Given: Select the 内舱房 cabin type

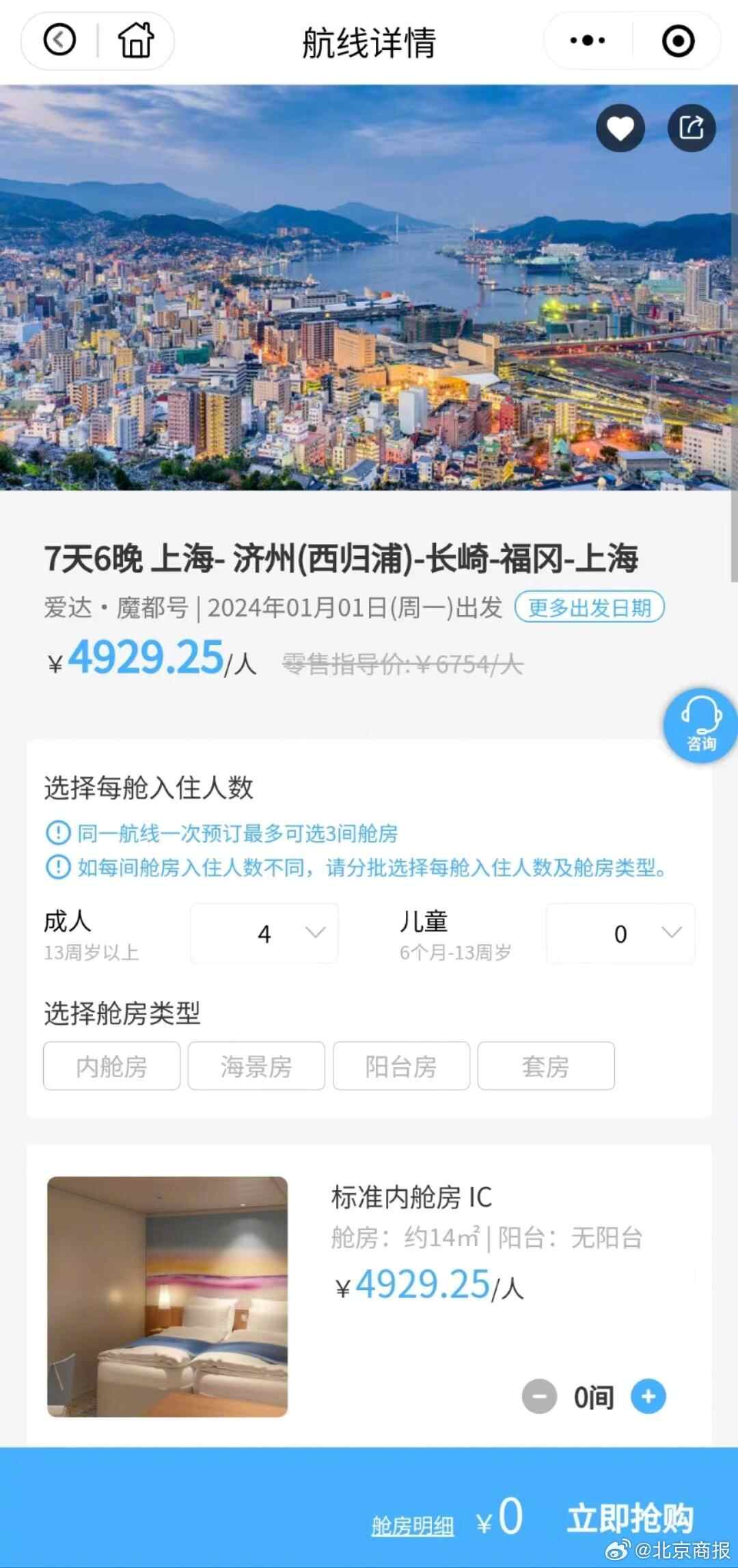Looking at the screenshot, I should pos(111,1066).
